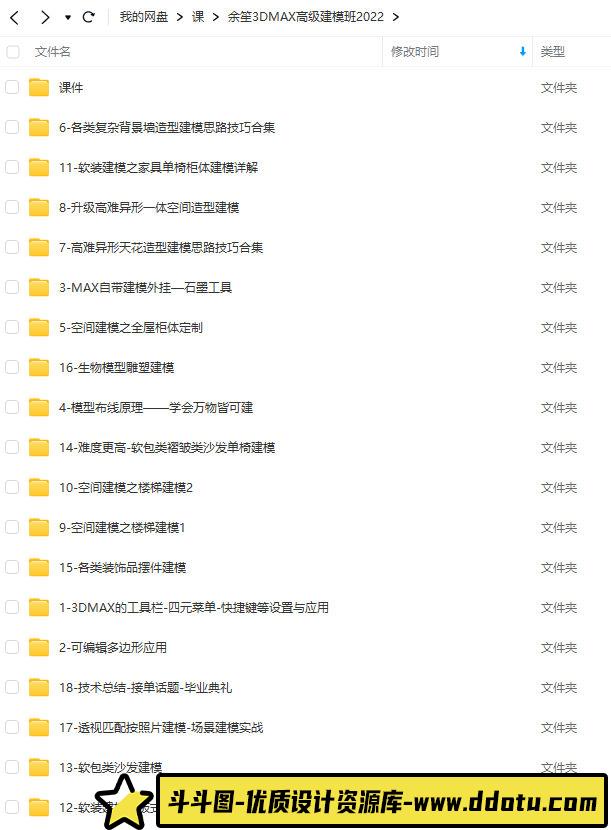Open folder 16-生物模型雕塑建模
The width and height of the screenshot is (611, 830).
pos(116,367)
